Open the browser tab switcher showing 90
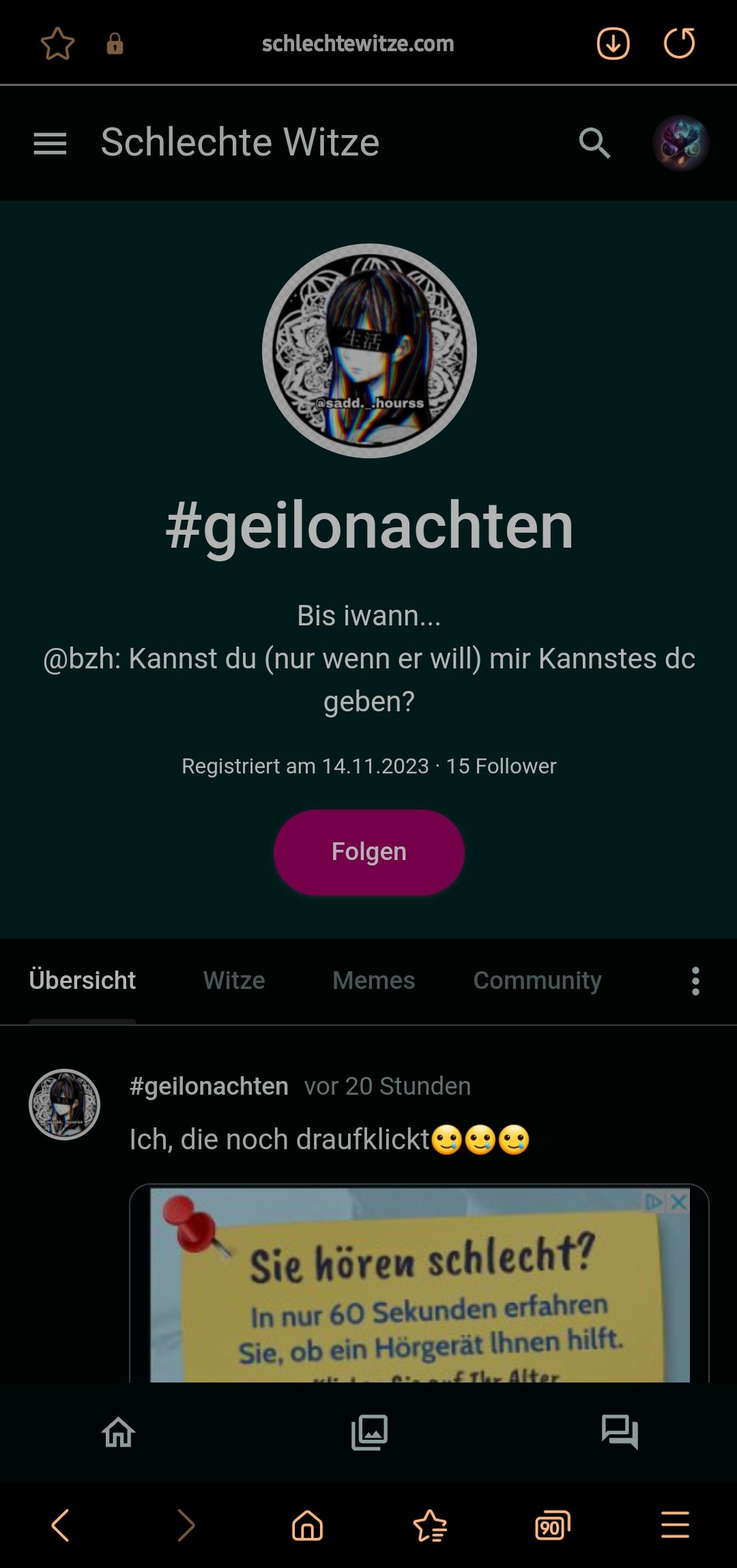 pos(552,1525)
